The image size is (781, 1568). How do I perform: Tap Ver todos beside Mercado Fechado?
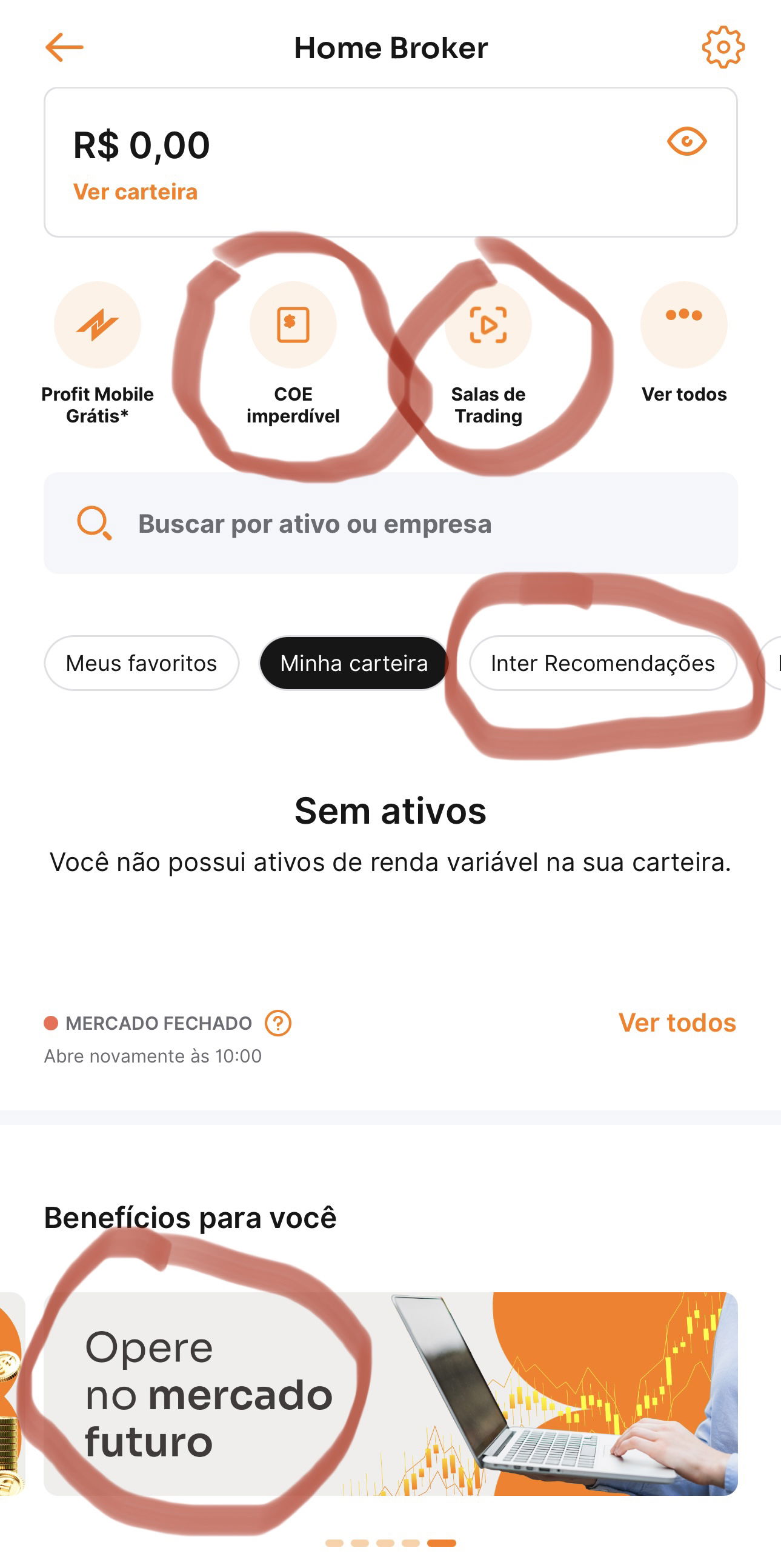pyautogui.click(x=677, y=1023)
